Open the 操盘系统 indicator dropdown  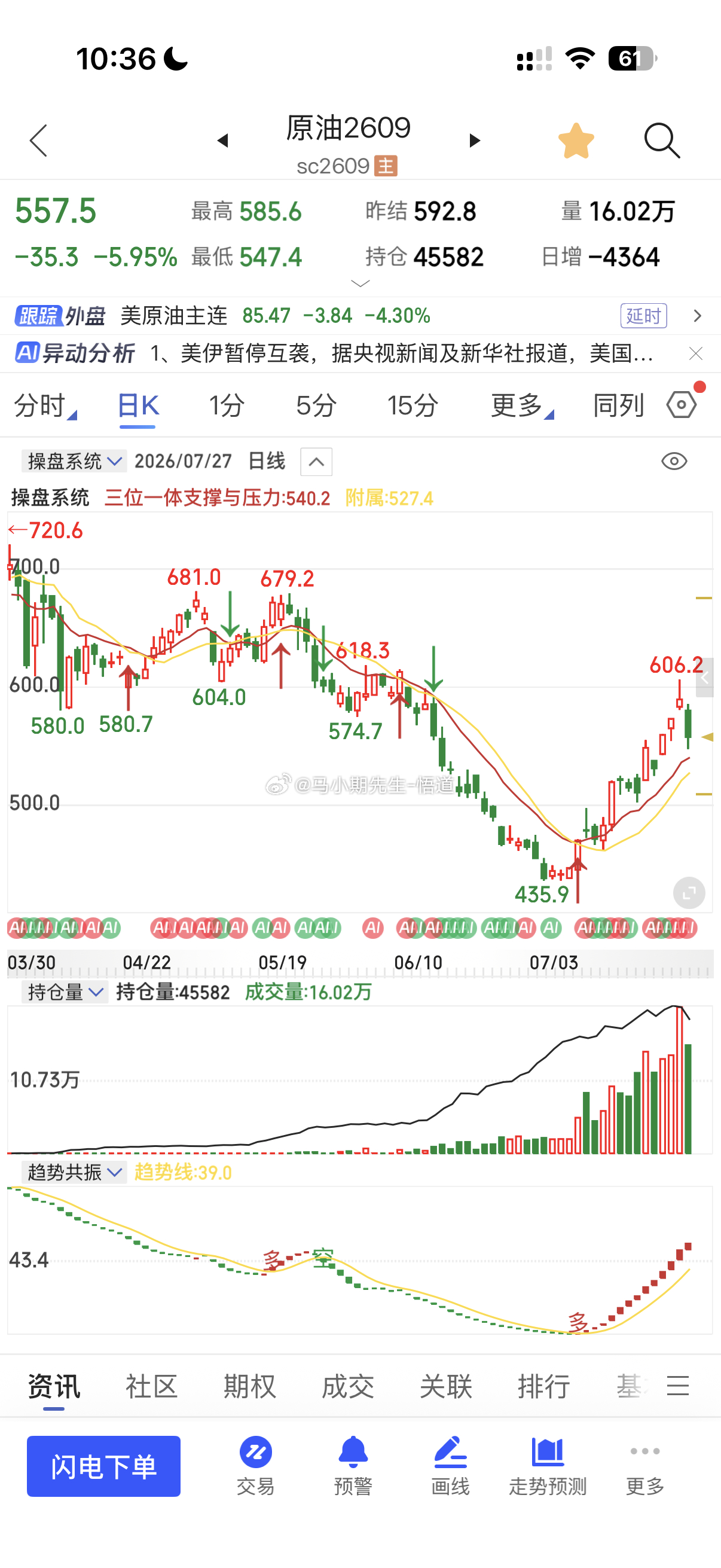tap(74, 461)
